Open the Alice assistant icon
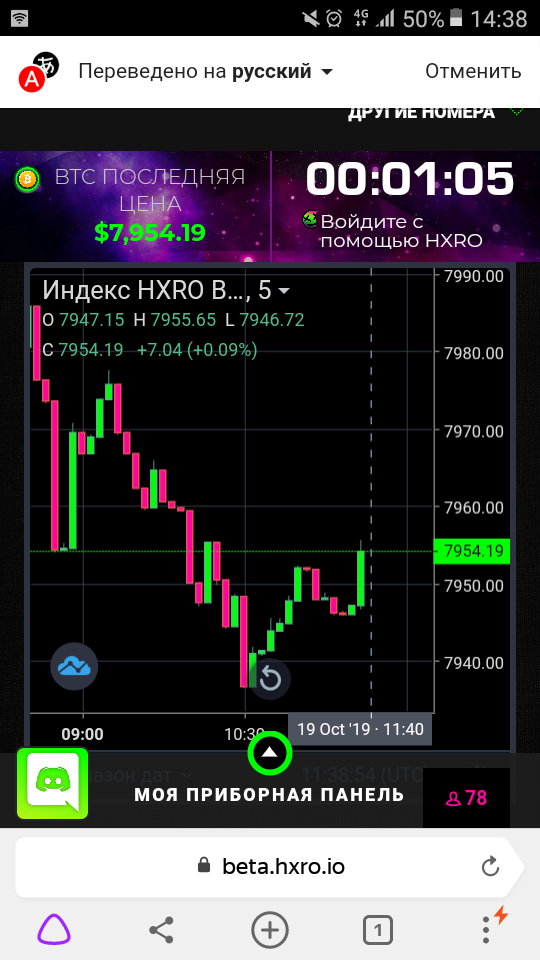Image resolution: width=540 pixels, height=960 pixels. click(54, 931)
